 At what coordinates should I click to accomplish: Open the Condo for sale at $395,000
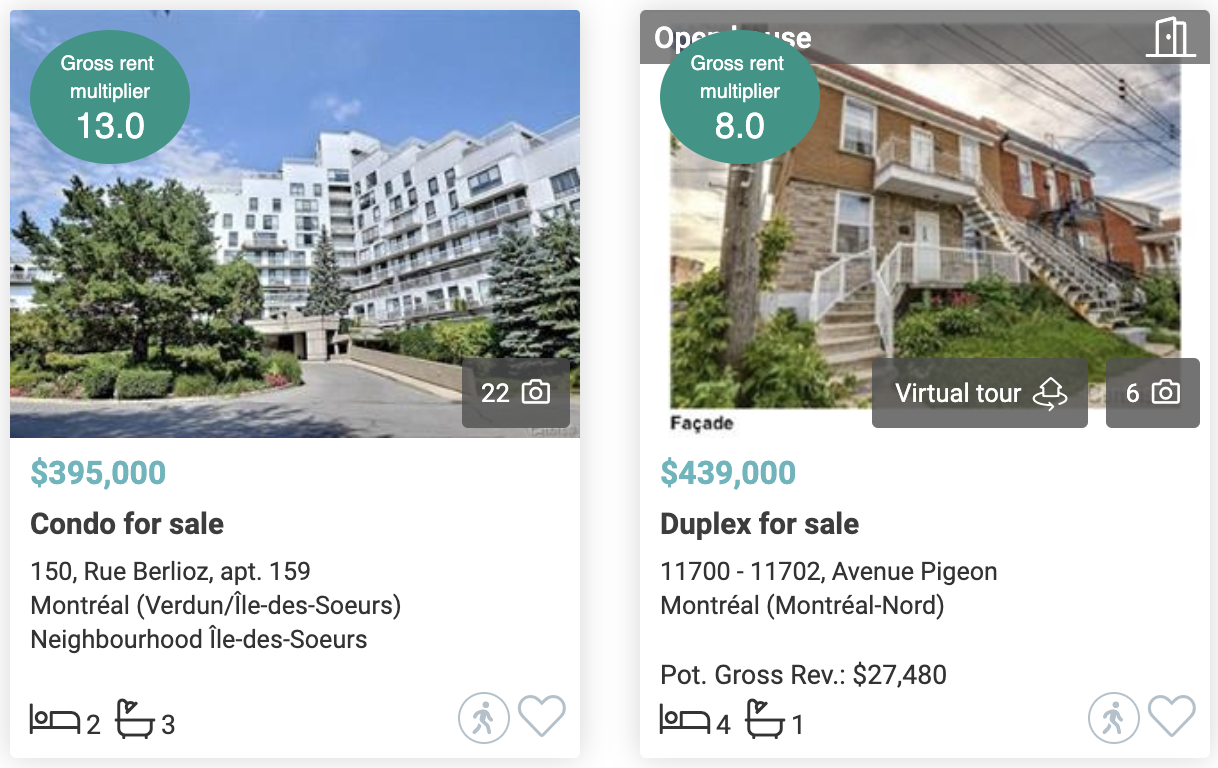[x=127, y=524]
